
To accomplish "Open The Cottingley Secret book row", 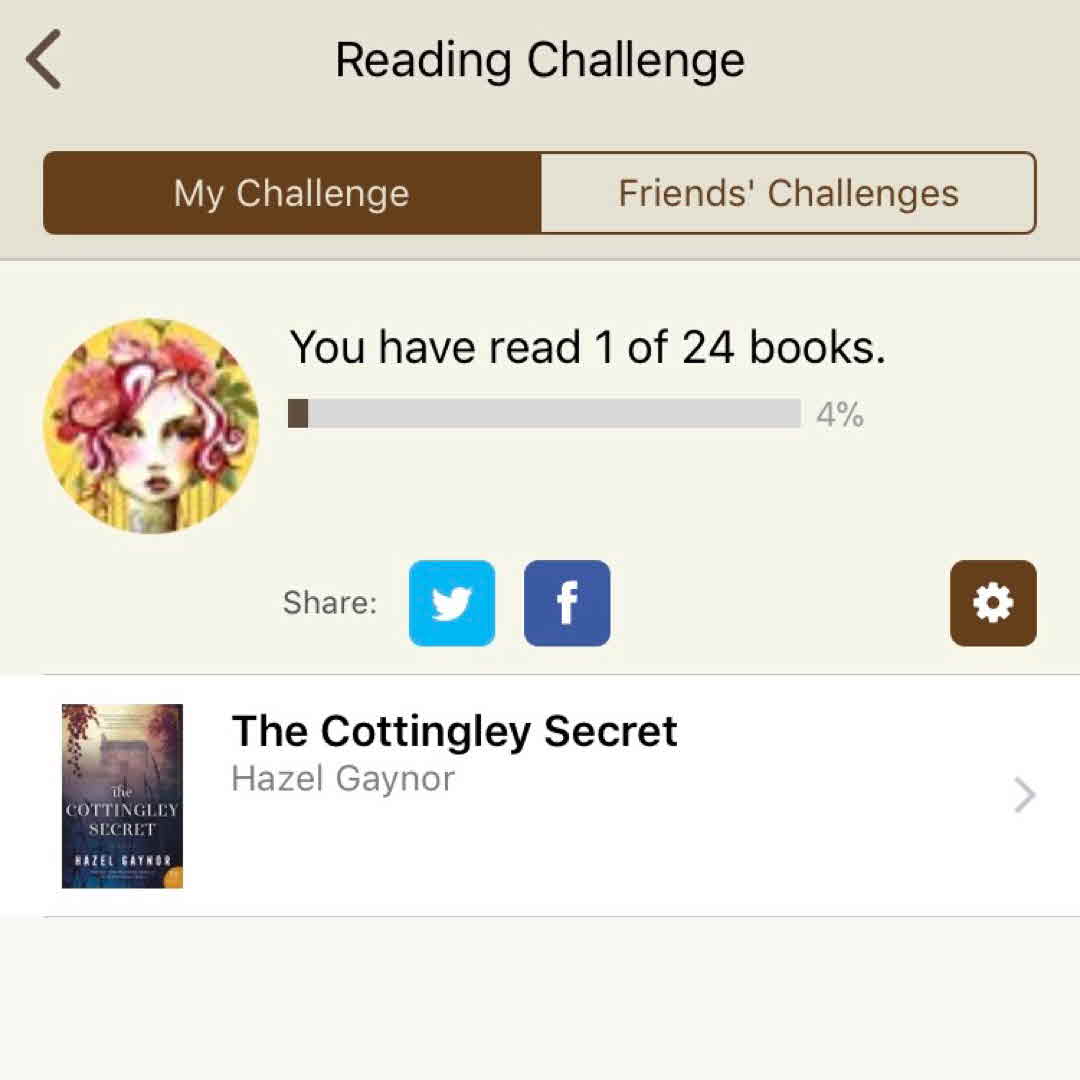I will point(540,795).
